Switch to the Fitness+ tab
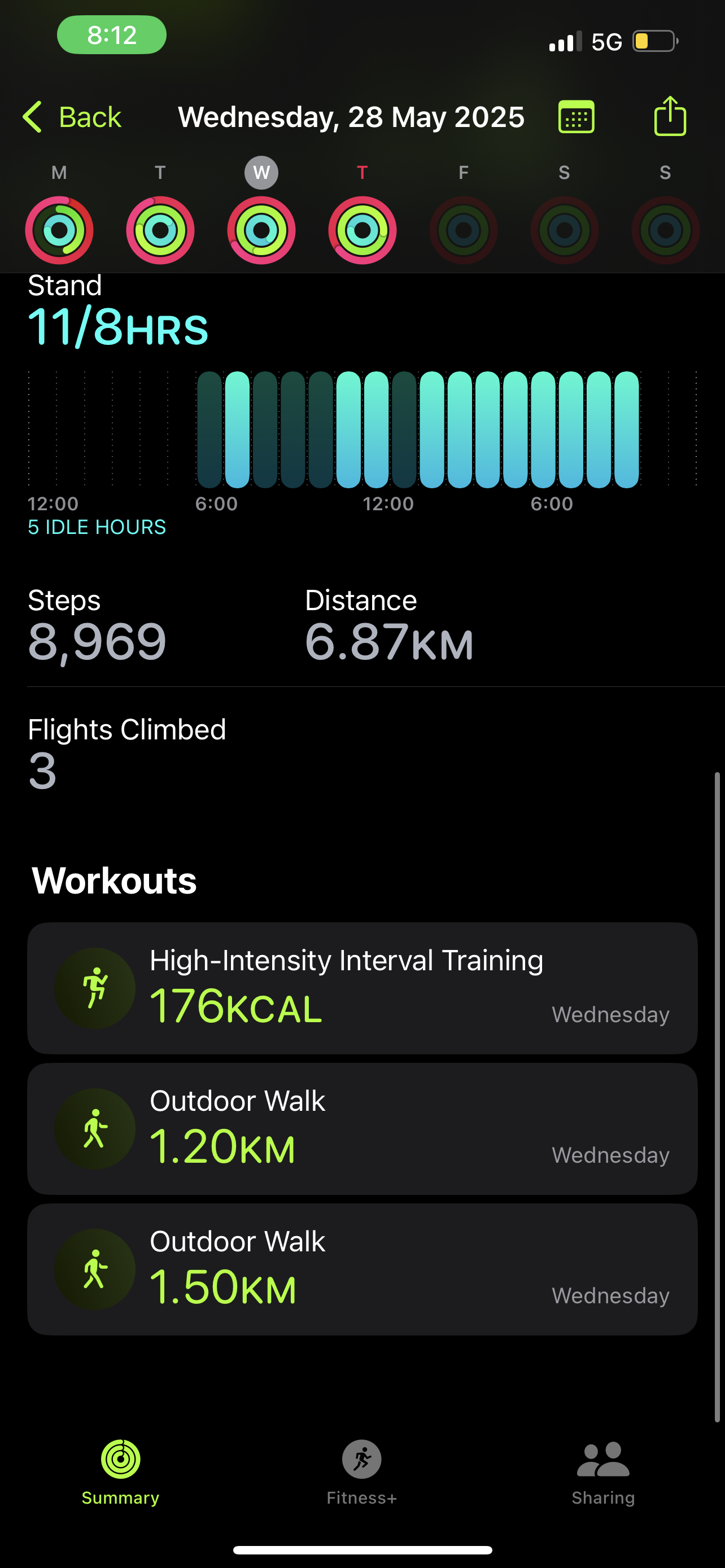This screenshot has width=725, height=1568. click(361, 1473)
